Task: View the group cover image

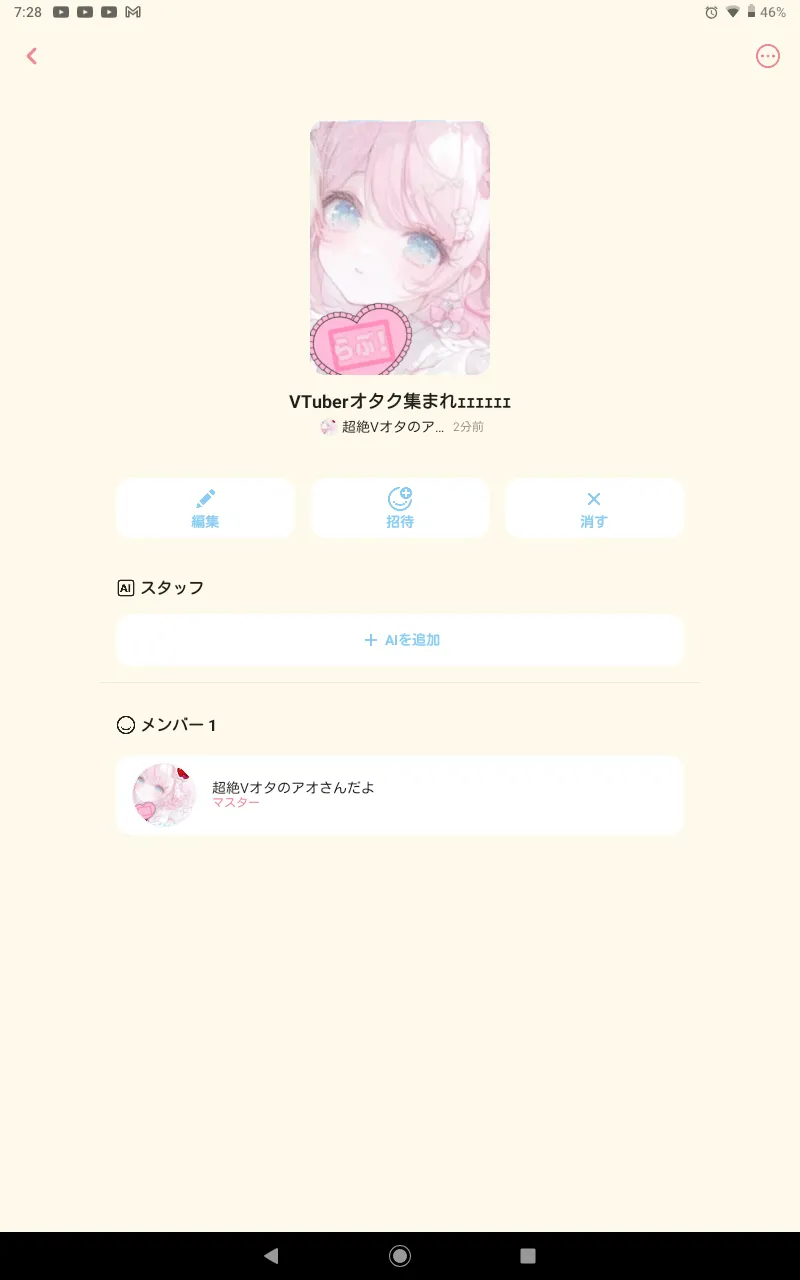Action: (x=400, y=248)
